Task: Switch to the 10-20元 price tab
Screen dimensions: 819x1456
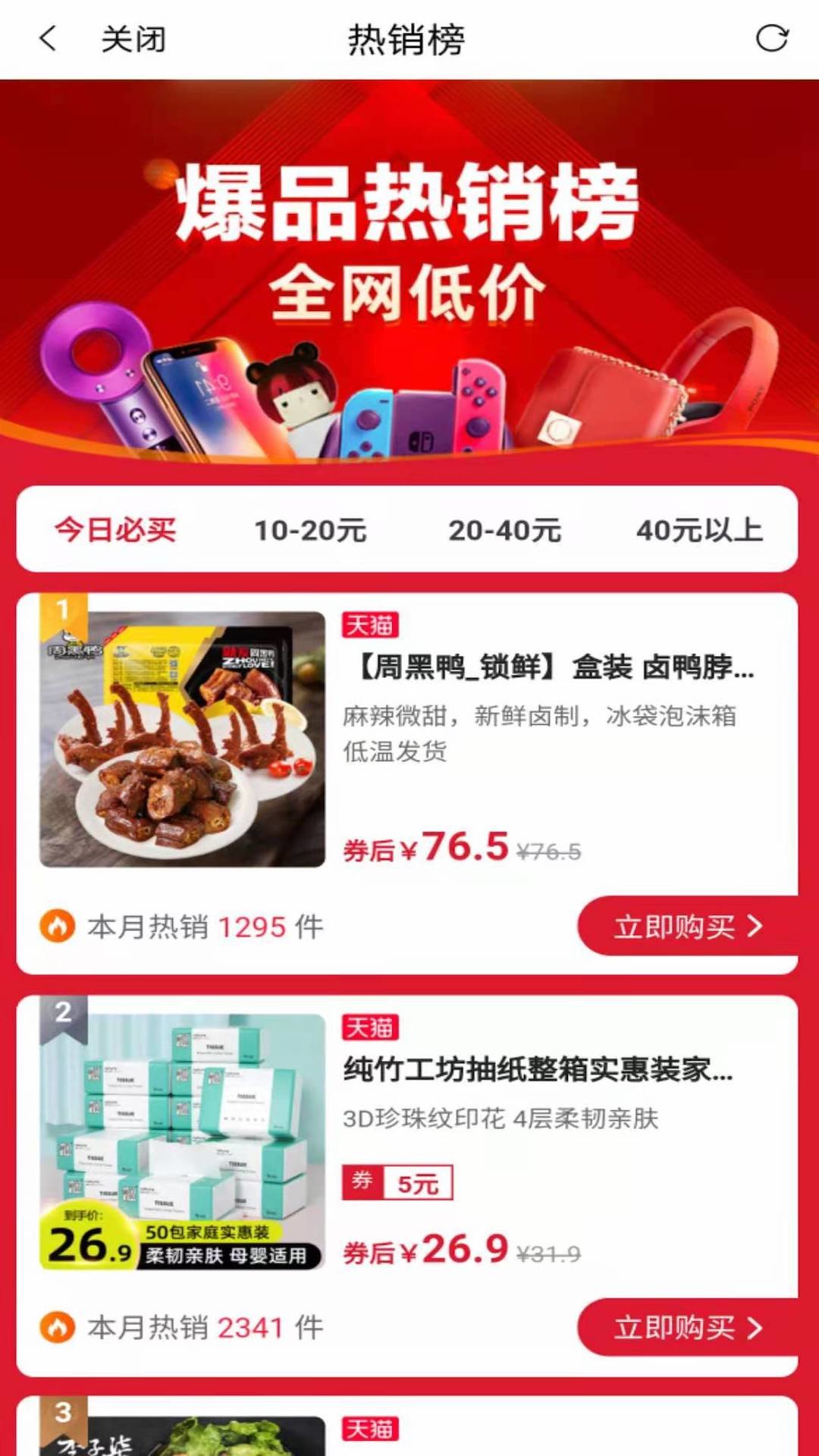Action: click(310, 529)
